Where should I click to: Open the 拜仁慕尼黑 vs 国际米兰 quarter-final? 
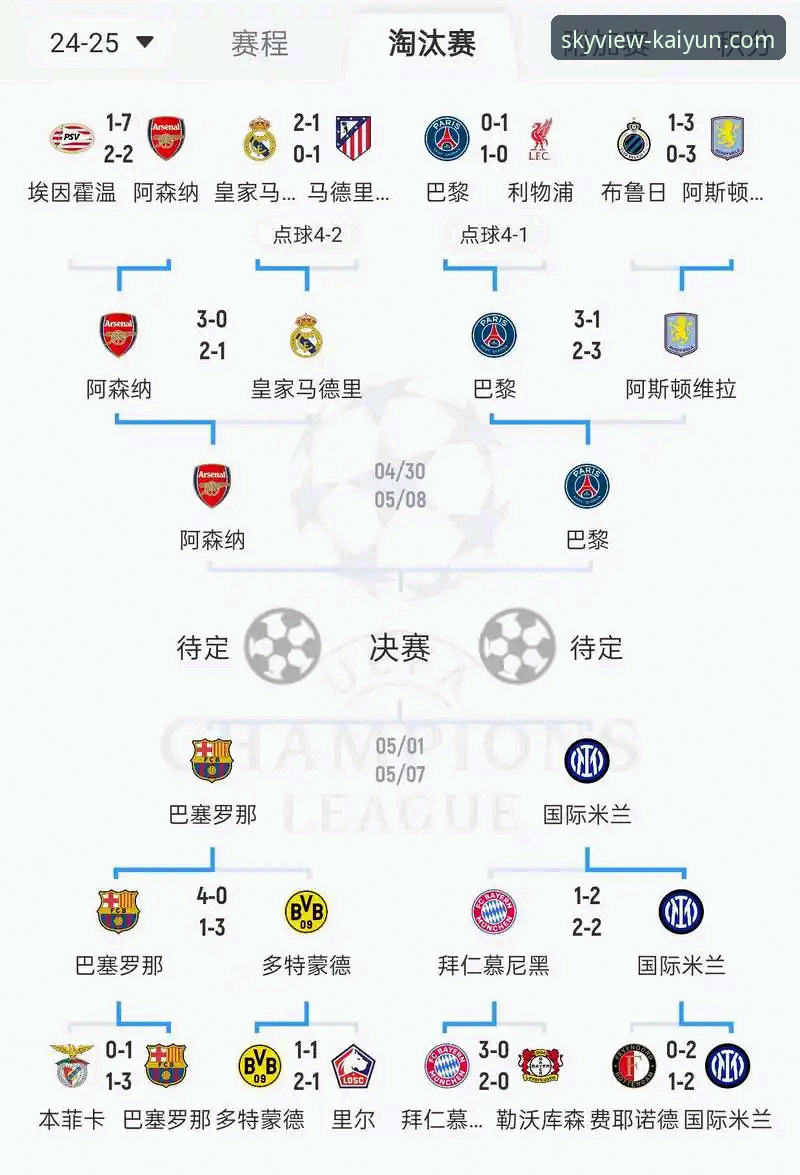(x=587, y=912)
